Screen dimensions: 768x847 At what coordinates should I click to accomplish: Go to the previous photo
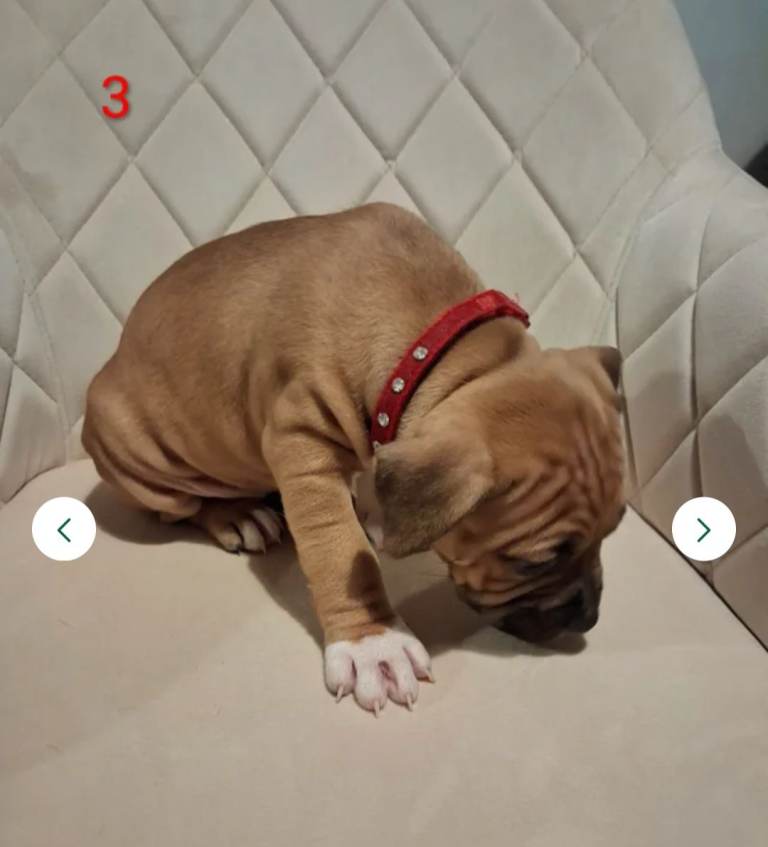point(64,529)
